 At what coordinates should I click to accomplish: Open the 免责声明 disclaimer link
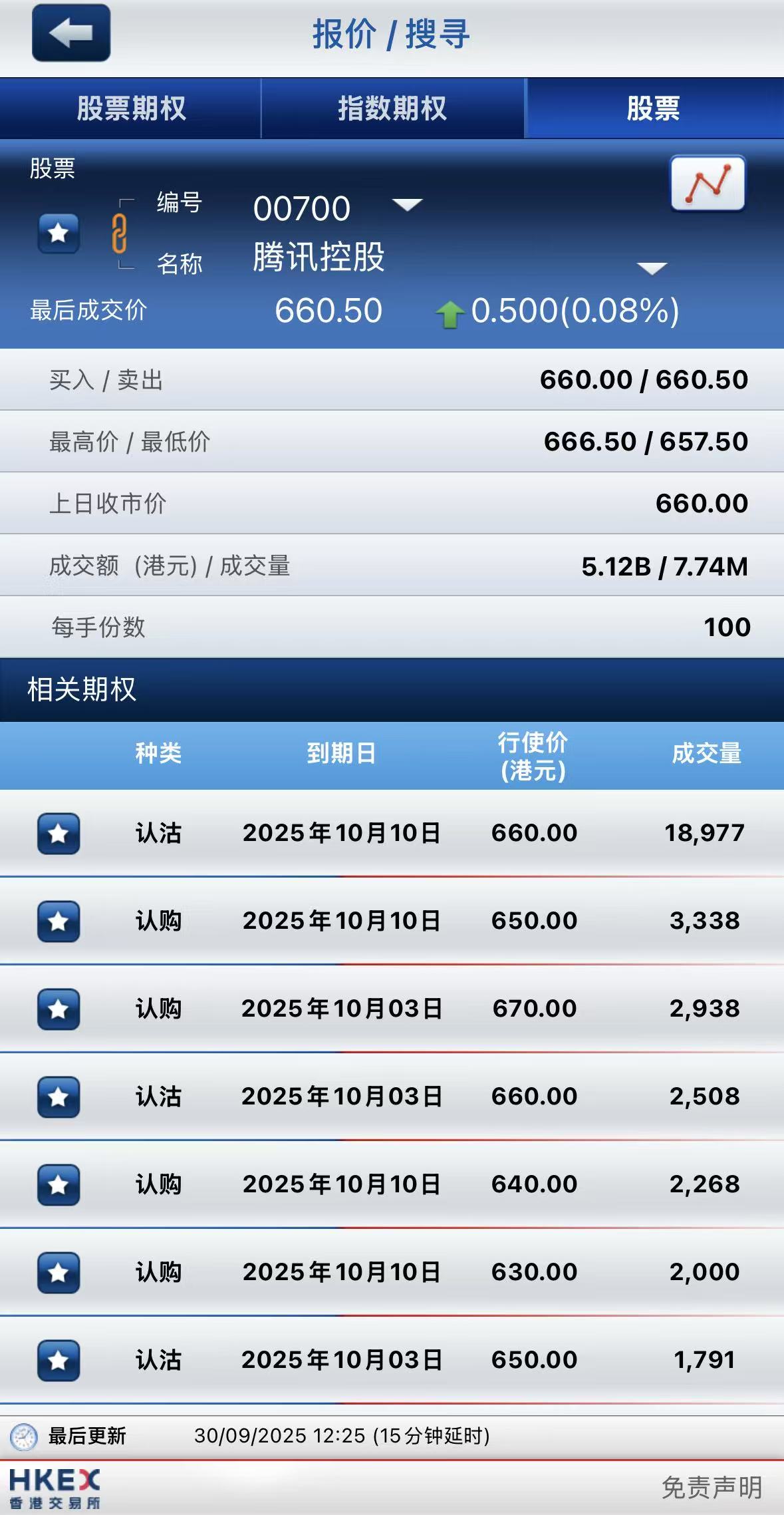[x=712, y=1488]
